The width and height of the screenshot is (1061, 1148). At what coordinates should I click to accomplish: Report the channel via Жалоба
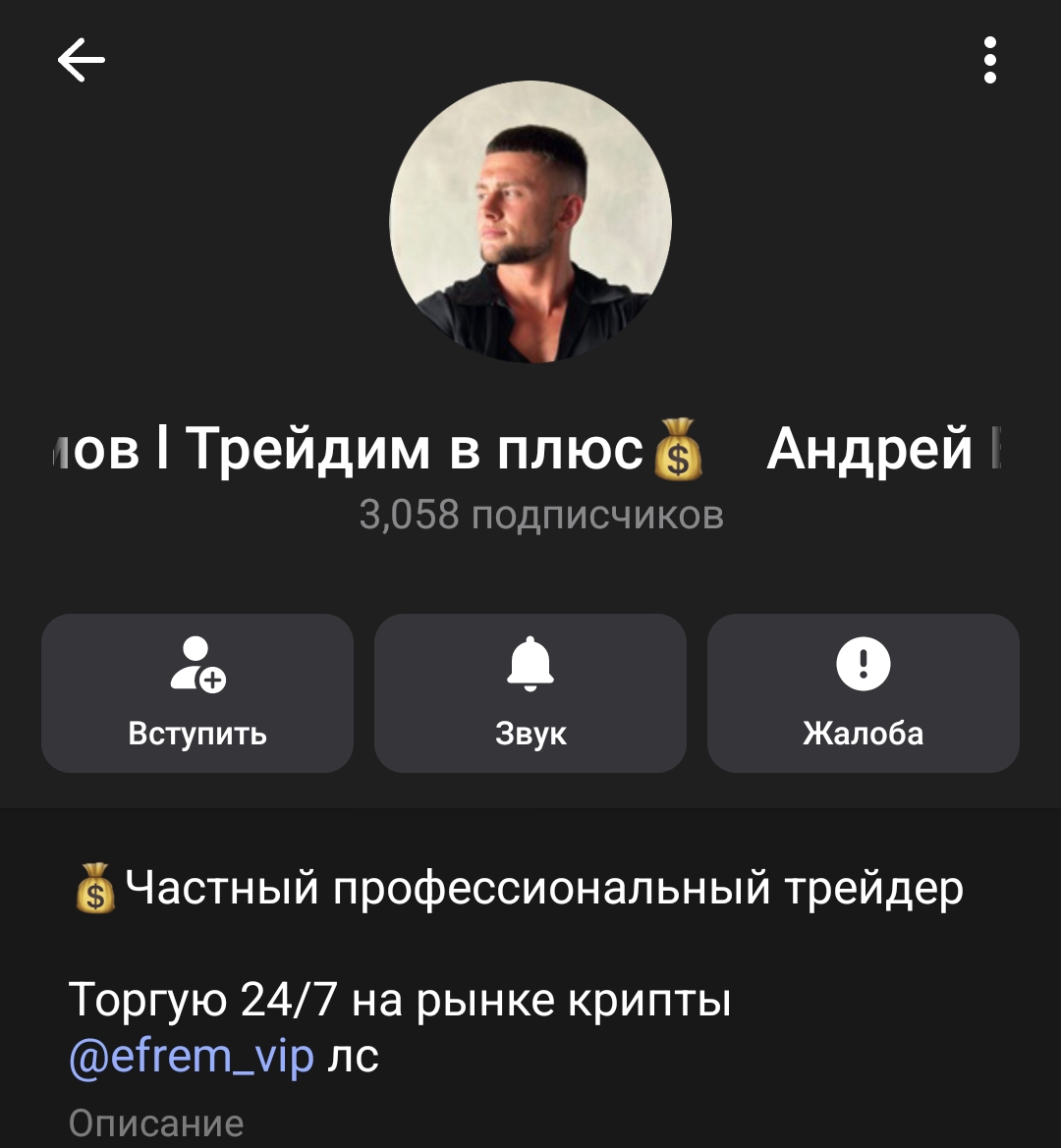tap(863, 693)
